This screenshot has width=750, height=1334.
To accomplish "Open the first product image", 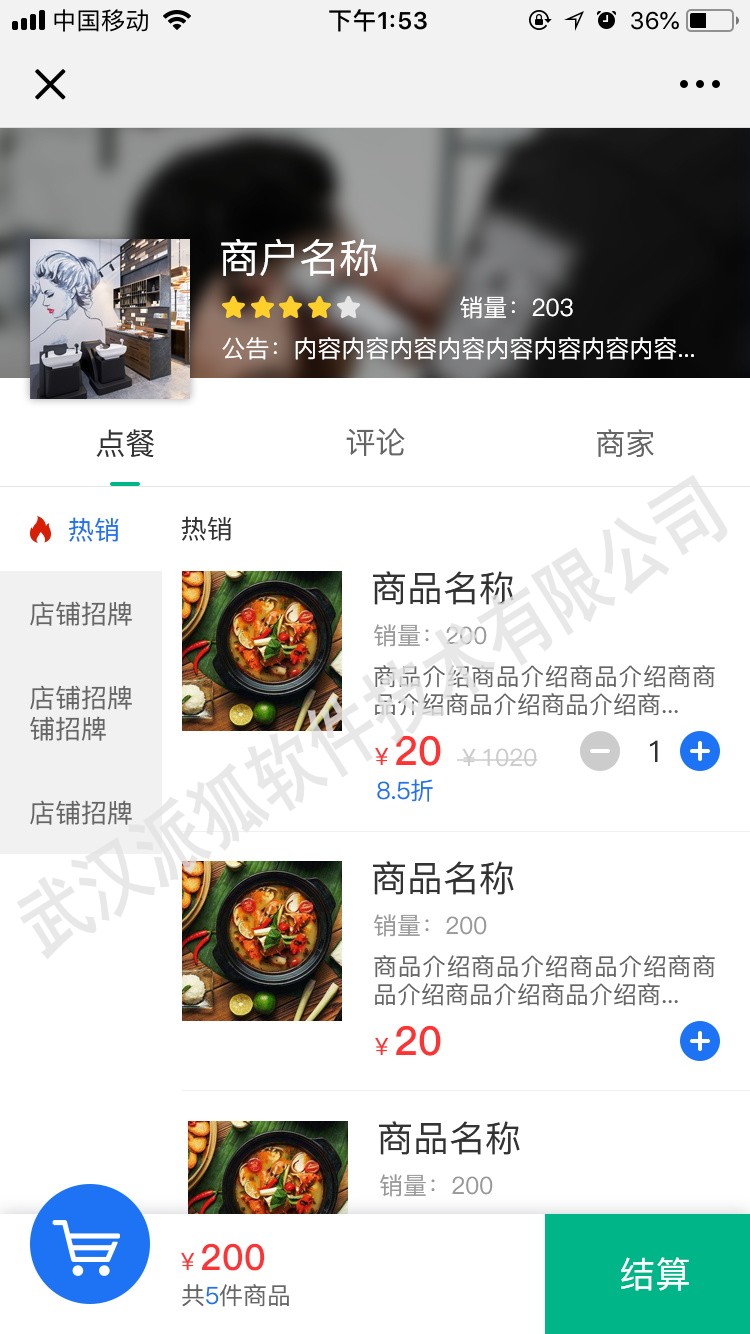I will [262, 650].
